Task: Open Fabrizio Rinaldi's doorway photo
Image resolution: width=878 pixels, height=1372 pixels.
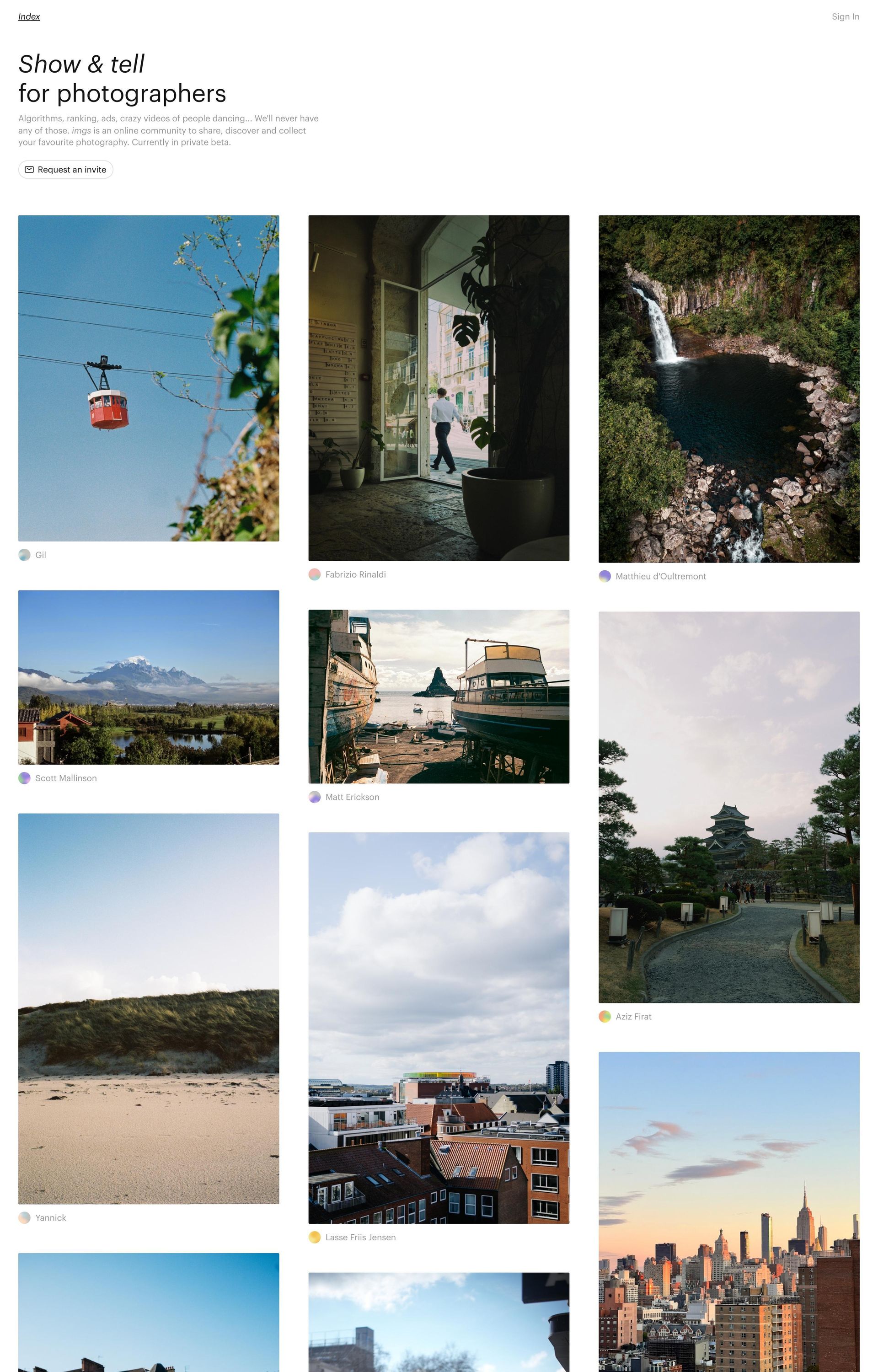Action: pos(439,388)
